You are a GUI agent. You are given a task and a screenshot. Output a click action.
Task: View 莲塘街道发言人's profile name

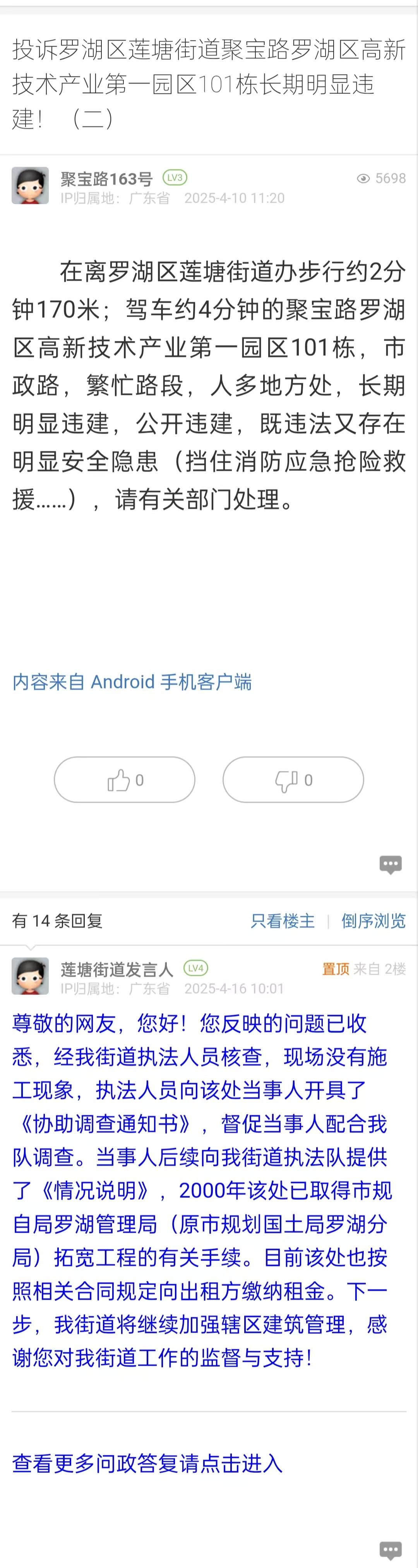(117, 969)
